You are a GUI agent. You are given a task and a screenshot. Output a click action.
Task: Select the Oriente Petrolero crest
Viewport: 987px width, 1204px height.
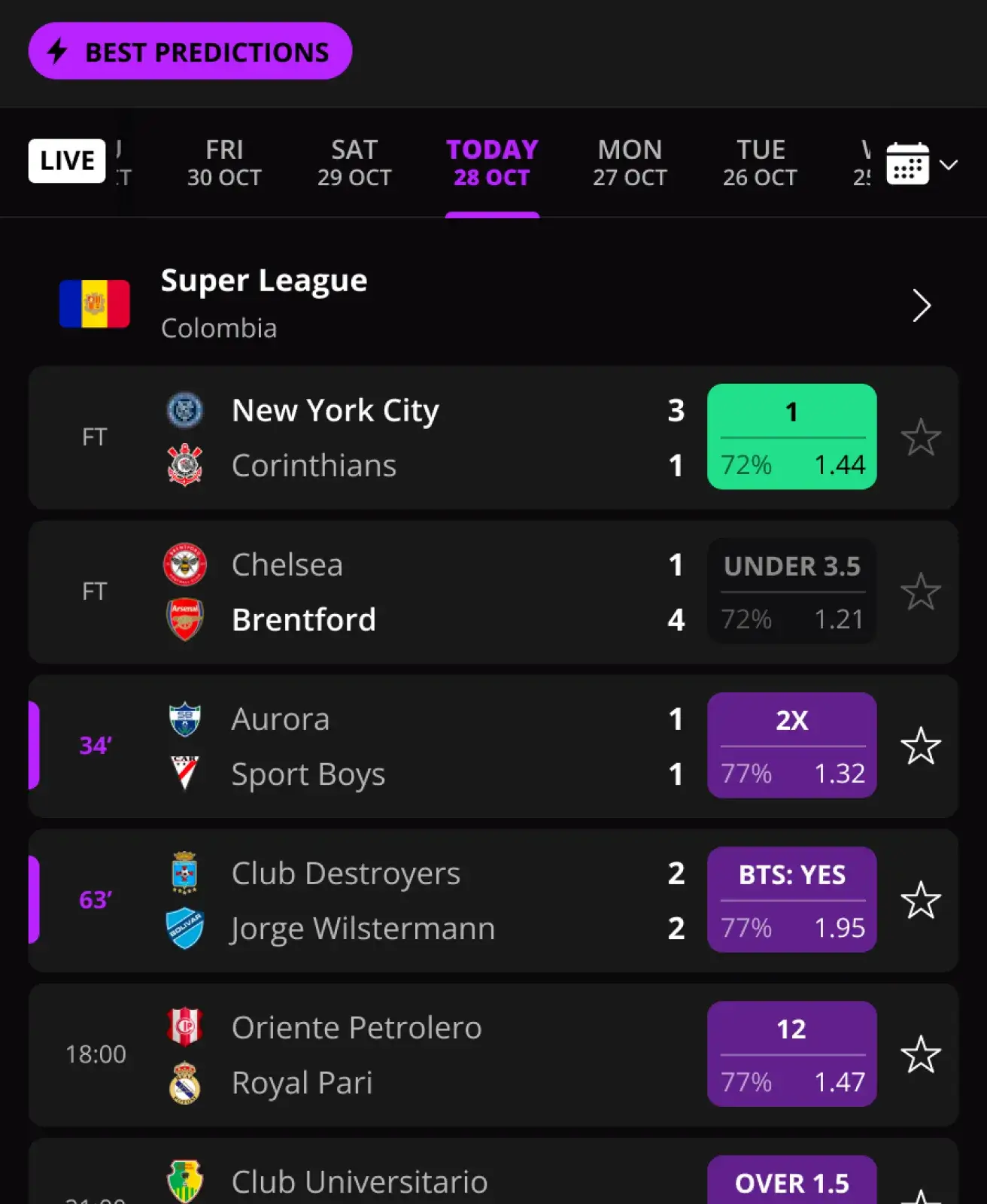pyautogui.click(x=184, y=1028)
